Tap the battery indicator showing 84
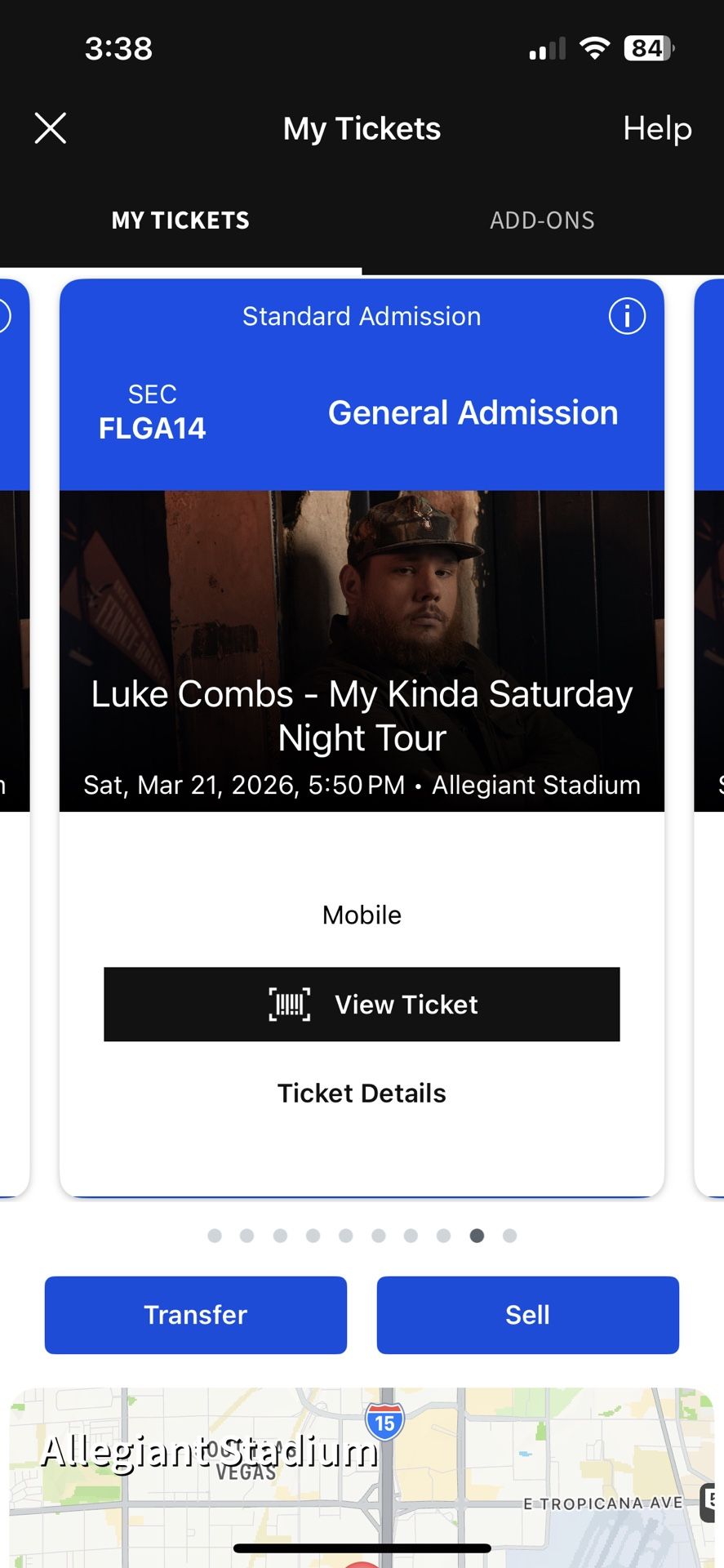Viewport: 724px width, 1568px height. coord(645,48)
